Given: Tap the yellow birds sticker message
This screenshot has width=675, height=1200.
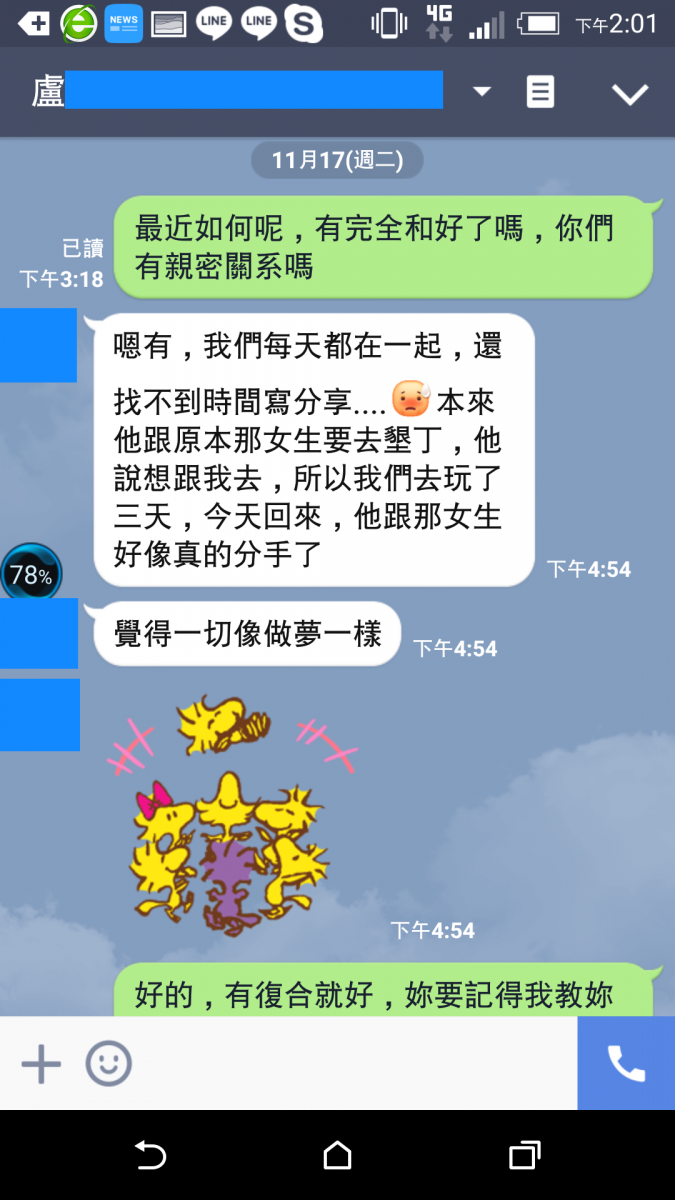Looking at the screenshot, I should tap(232, 815).
